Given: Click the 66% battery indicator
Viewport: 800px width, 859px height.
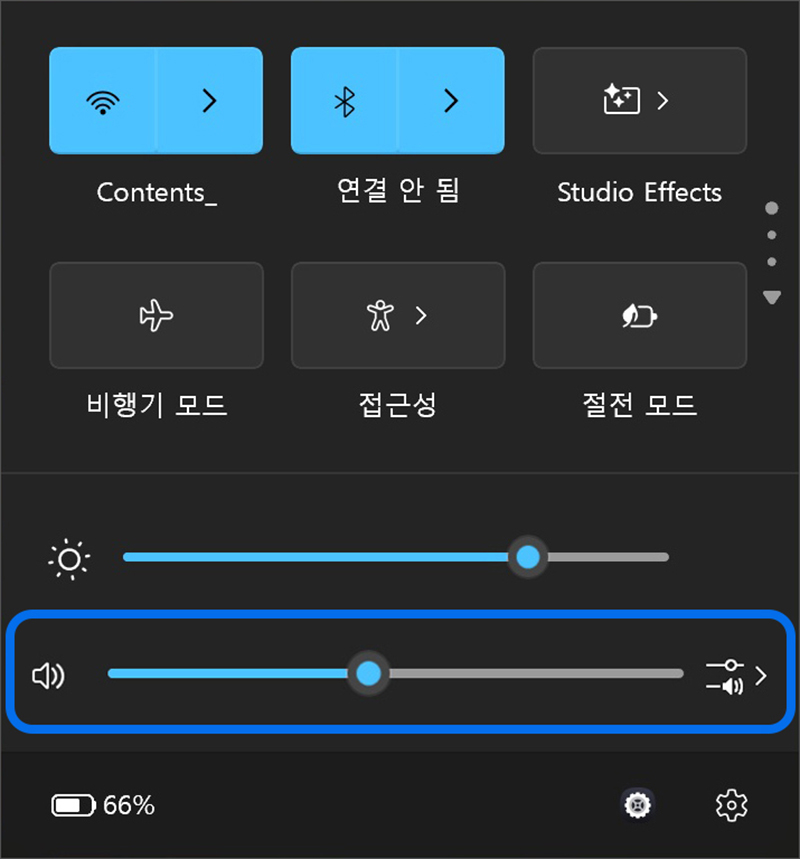Looking at the screenshot, I should (102, 805).
